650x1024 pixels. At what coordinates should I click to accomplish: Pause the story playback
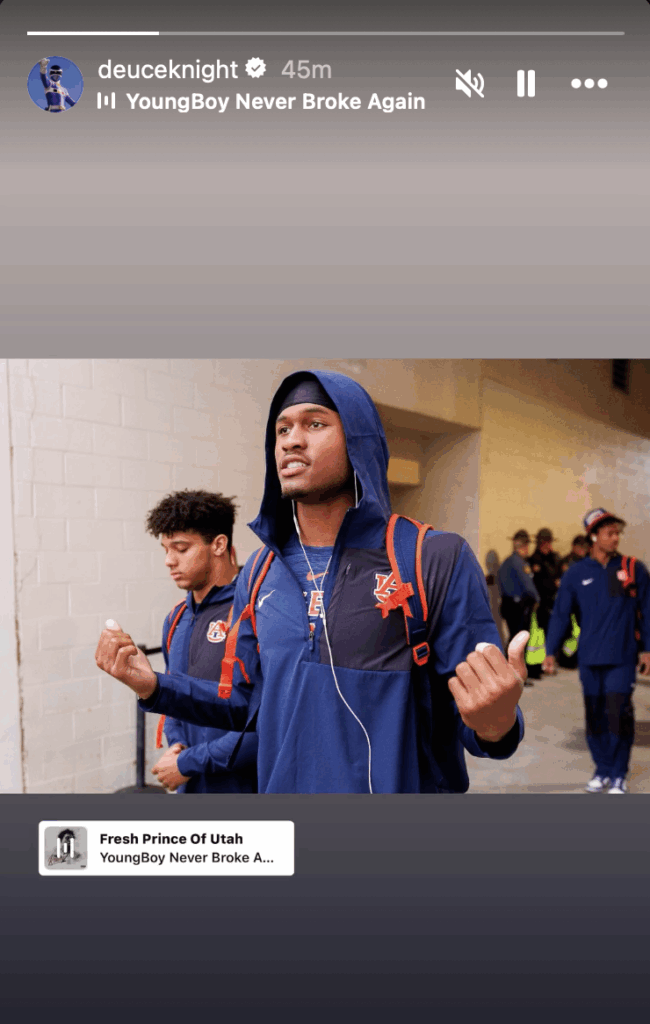coord(526,83)
